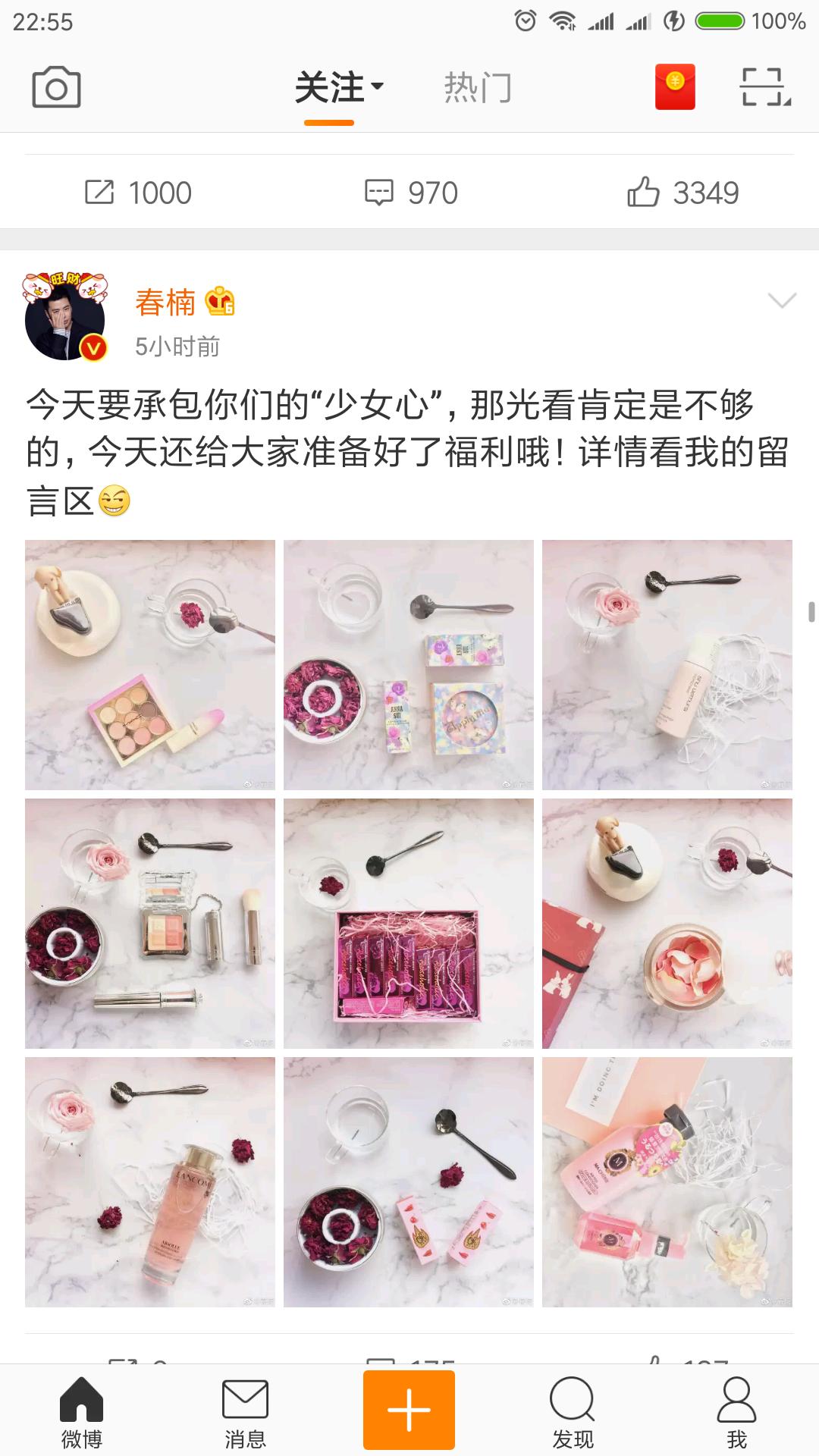Viewport: 819px width, 1456px height.
Task: View the eyeshadow palette and lipstick photo
Action: (x=150, y=665)
